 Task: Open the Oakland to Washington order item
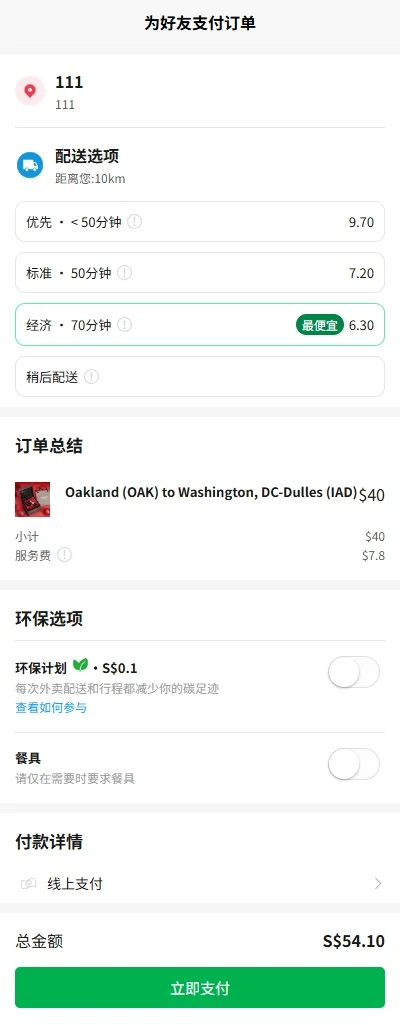tap(200, 499)
